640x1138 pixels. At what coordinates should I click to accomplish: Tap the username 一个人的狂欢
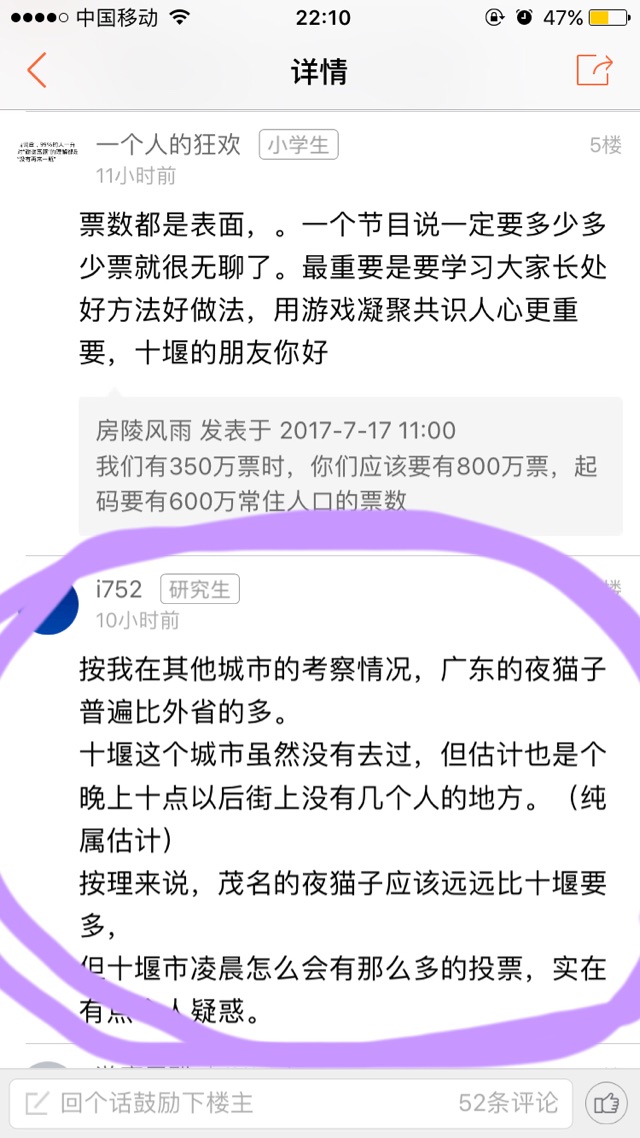(x=168, y=145)
